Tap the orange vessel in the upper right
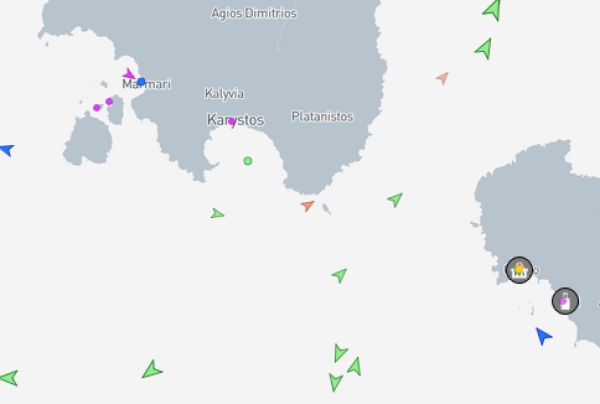Viewport: 600px width, 404px height. pyautogui.click(x=442, y=77)
